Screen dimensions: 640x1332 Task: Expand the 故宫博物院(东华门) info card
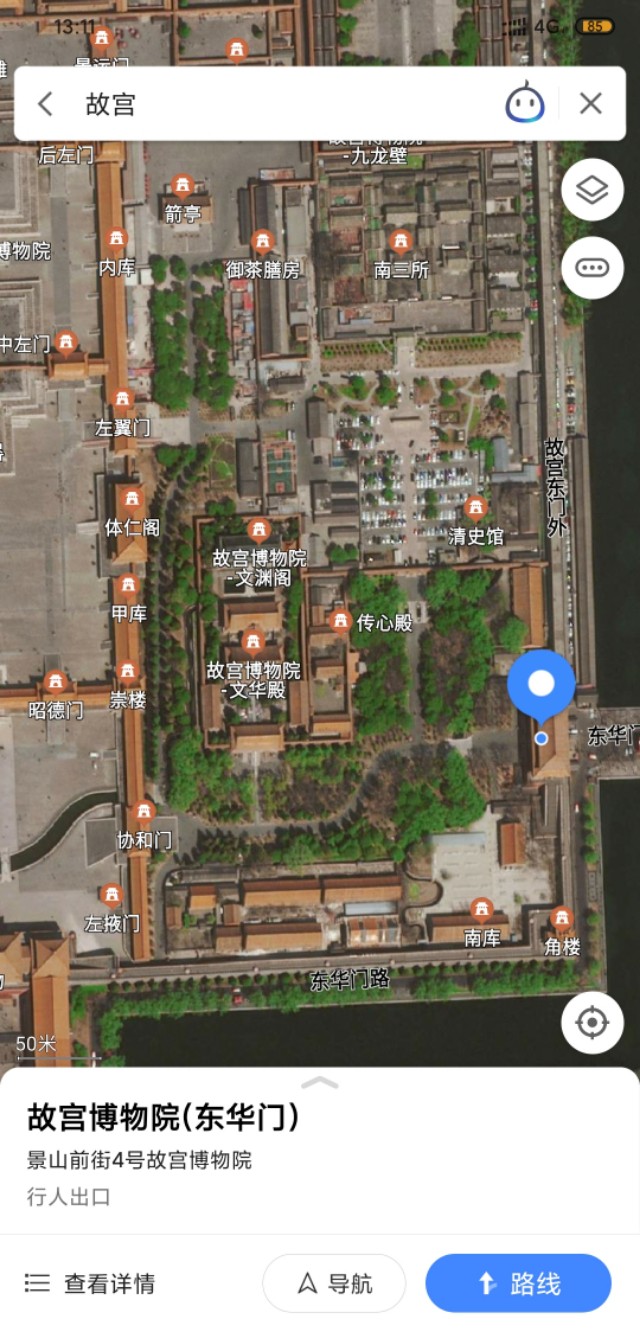pos(319,1083)
